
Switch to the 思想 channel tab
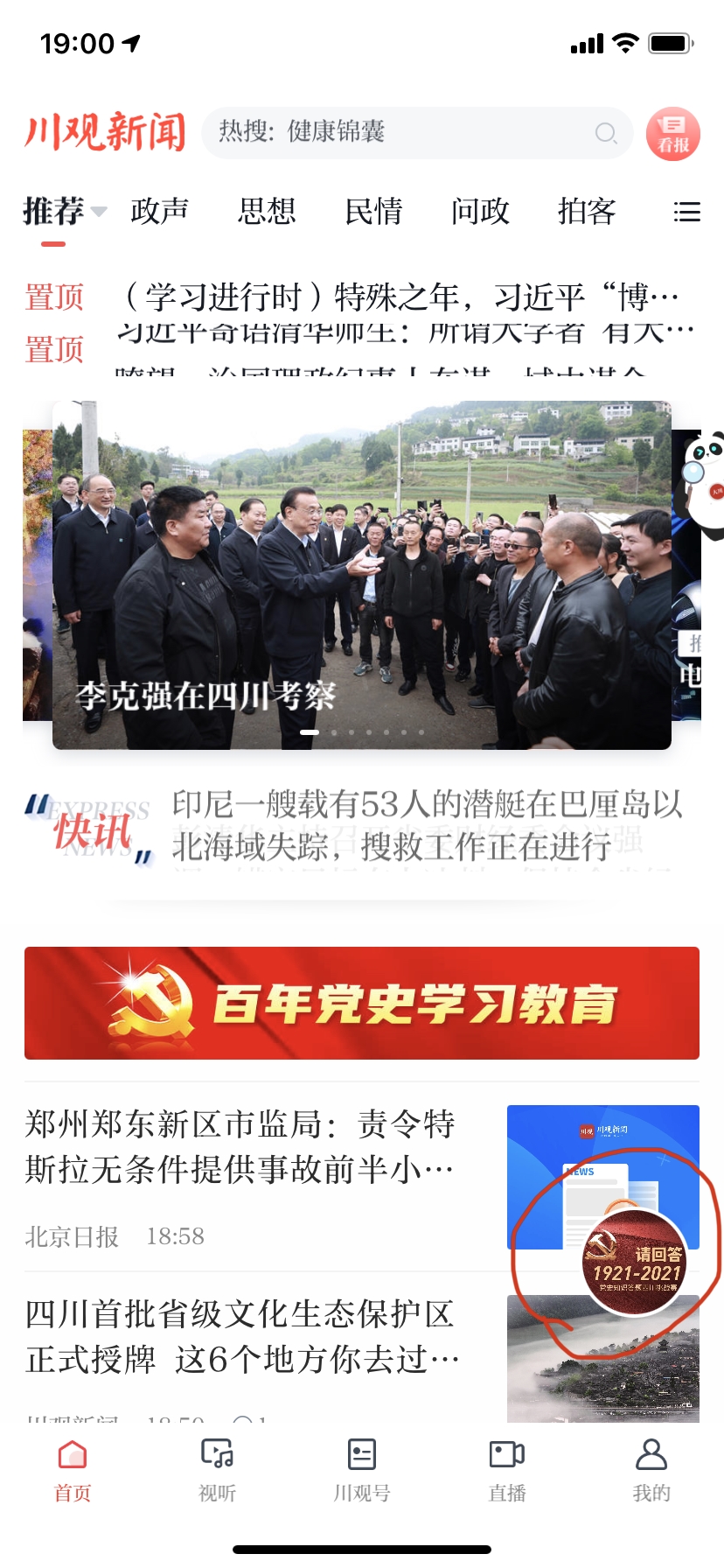click(267, 211)
